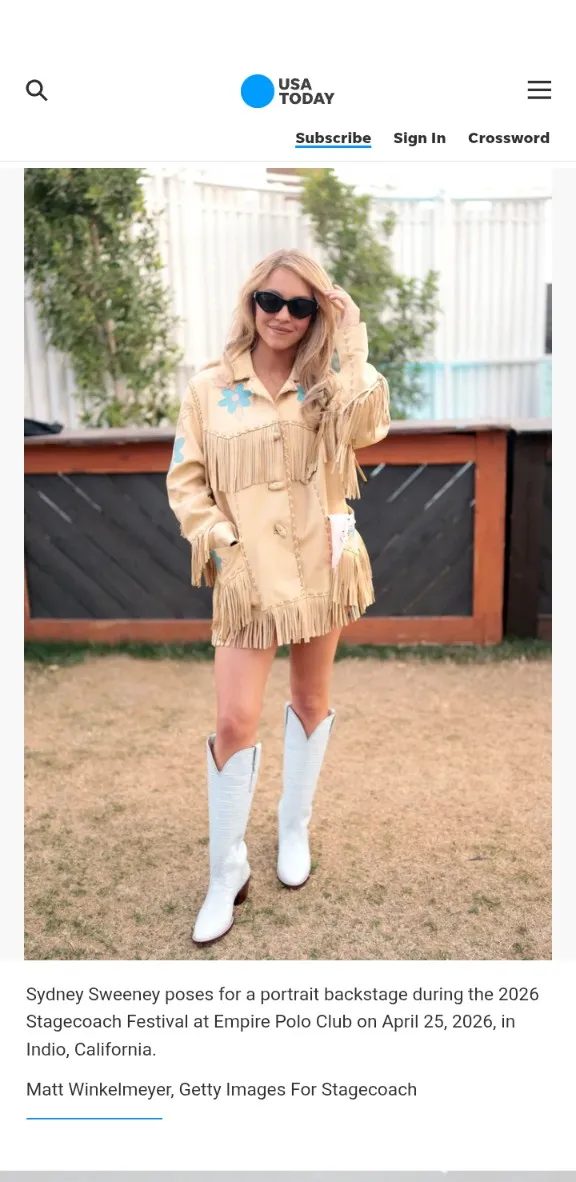Open the Sign In link
The width and height of the screenshot is (576, 1182).
(x=419, y=138)
